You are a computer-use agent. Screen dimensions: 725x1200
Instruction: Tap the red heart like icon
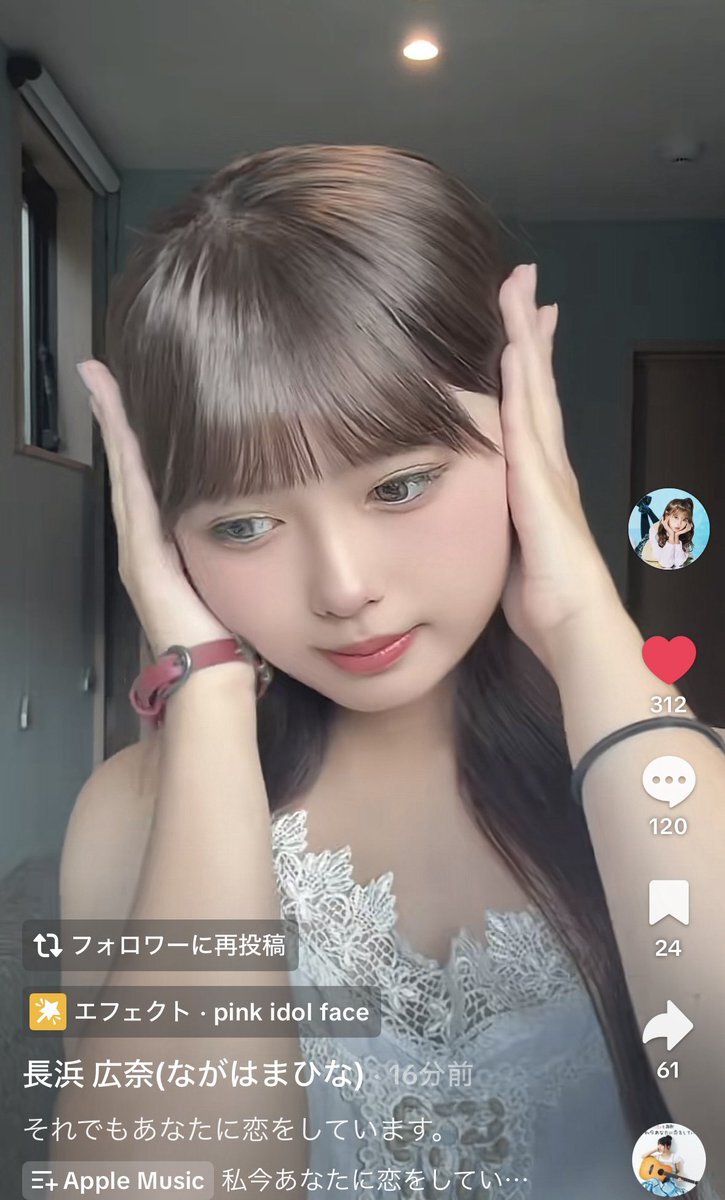(x=668, y=660)
